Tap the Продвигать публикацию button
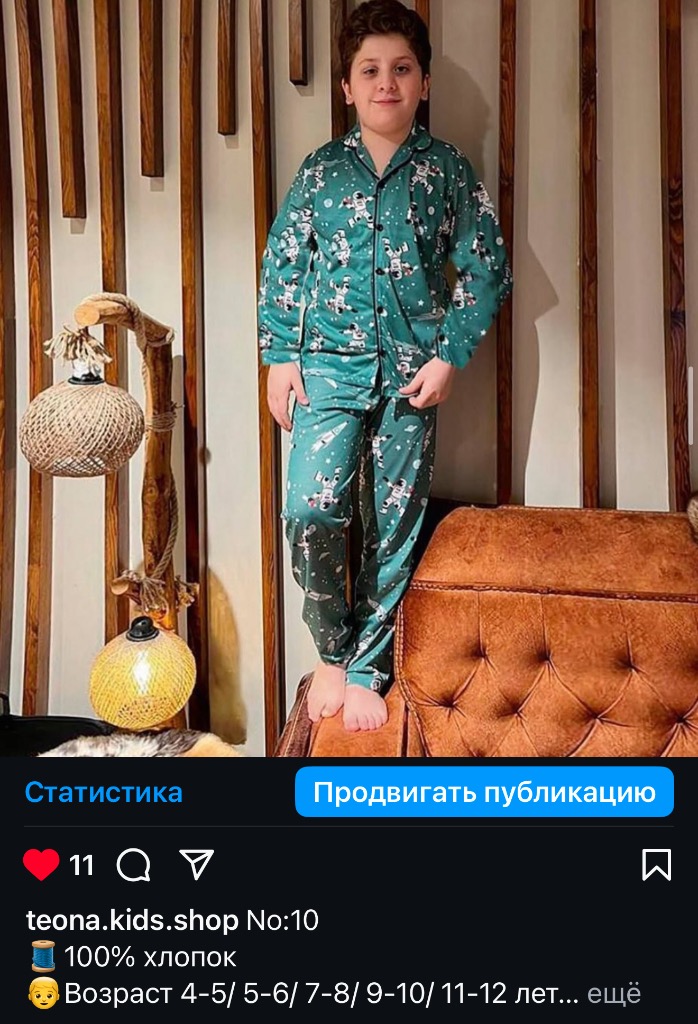The image size is (698, 1024). [x=484, y=792]
